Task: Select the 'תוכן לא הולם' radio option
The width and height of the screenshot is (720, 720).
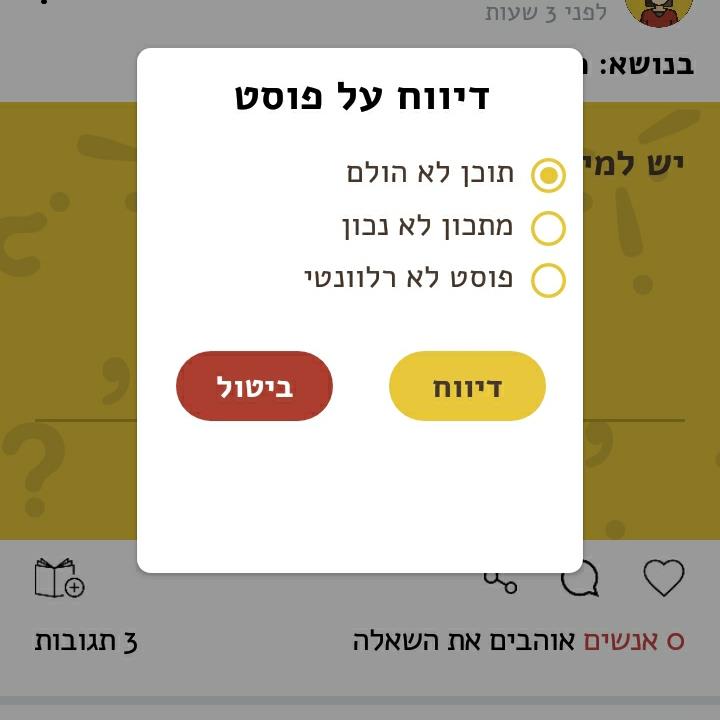Action: point(548,176)
